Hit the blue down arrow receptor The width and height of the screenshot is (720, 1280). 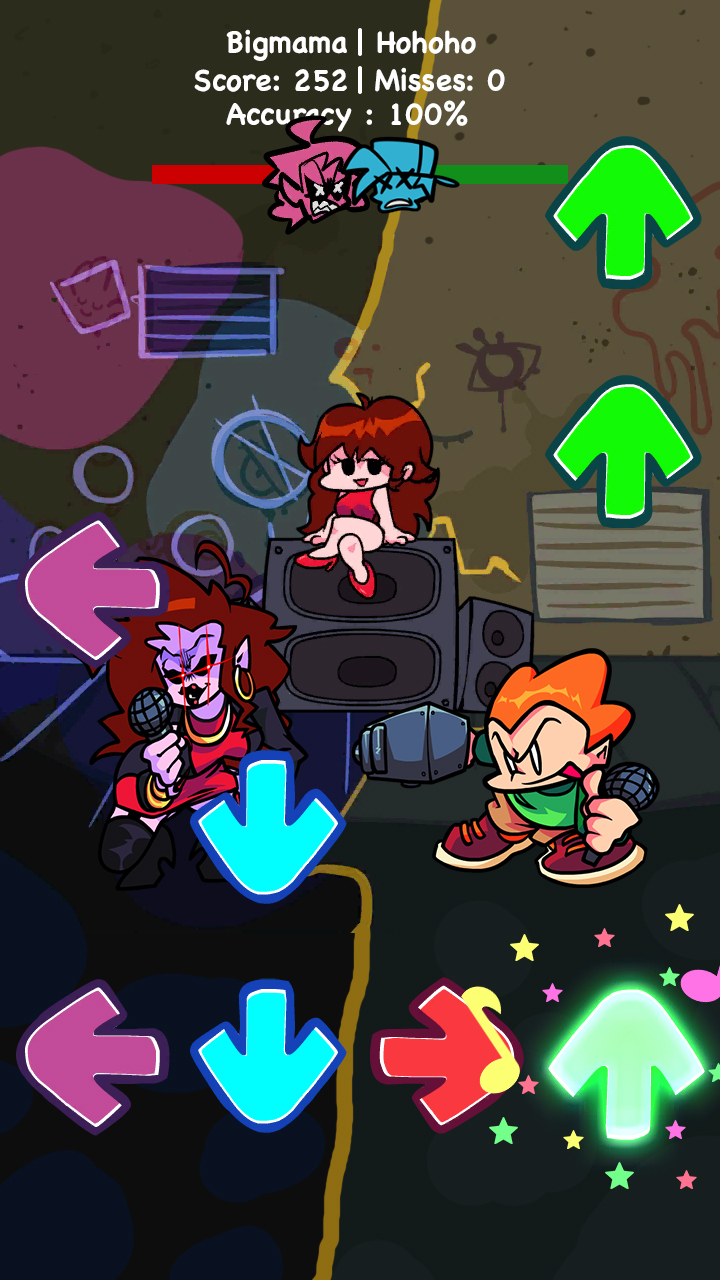click(x=268, y=1055)
